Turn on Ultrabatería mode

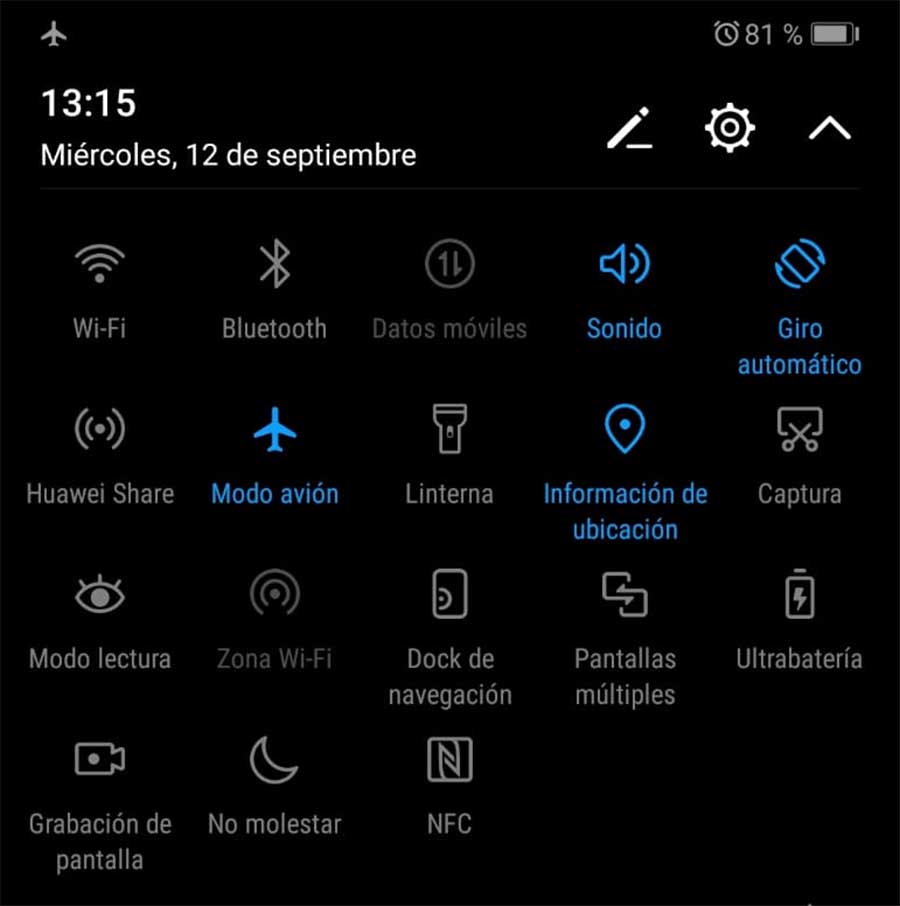[799, 596]
